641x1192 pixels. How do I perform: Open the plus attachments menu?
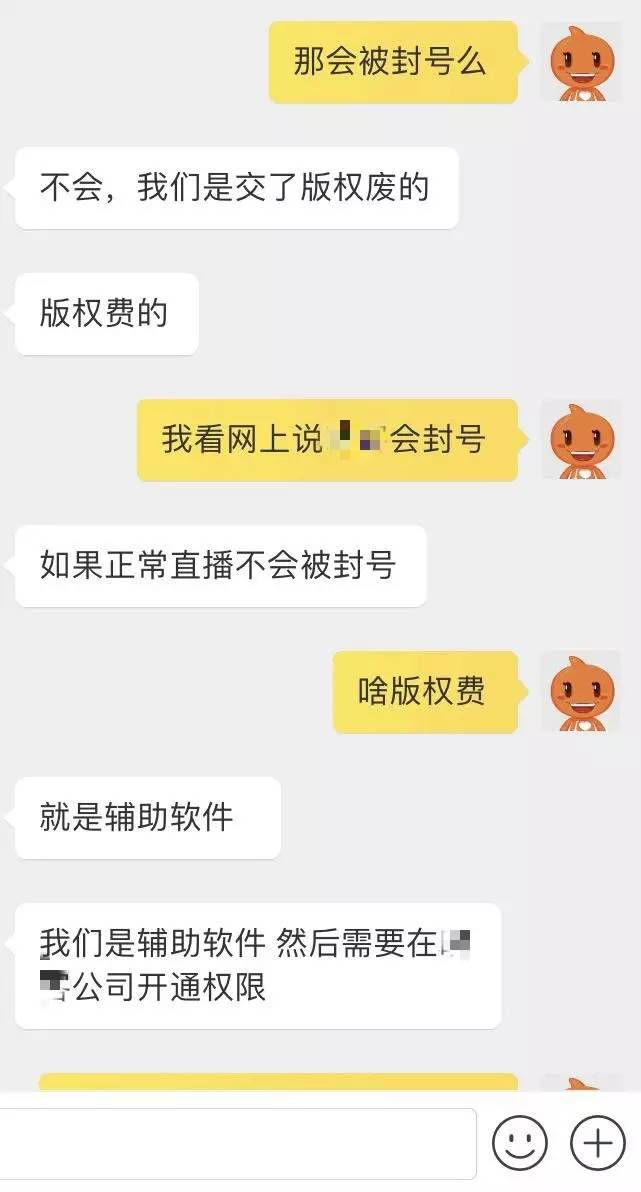597,1142
